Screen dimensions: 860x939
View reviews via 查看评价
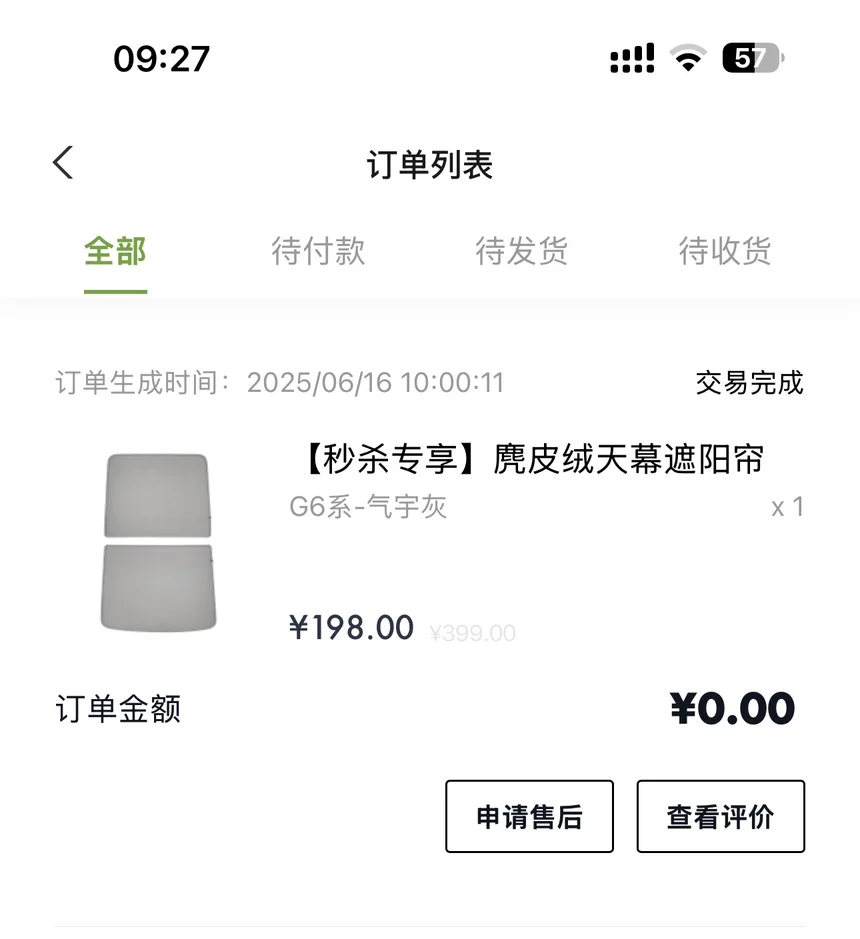coord(720,817)
